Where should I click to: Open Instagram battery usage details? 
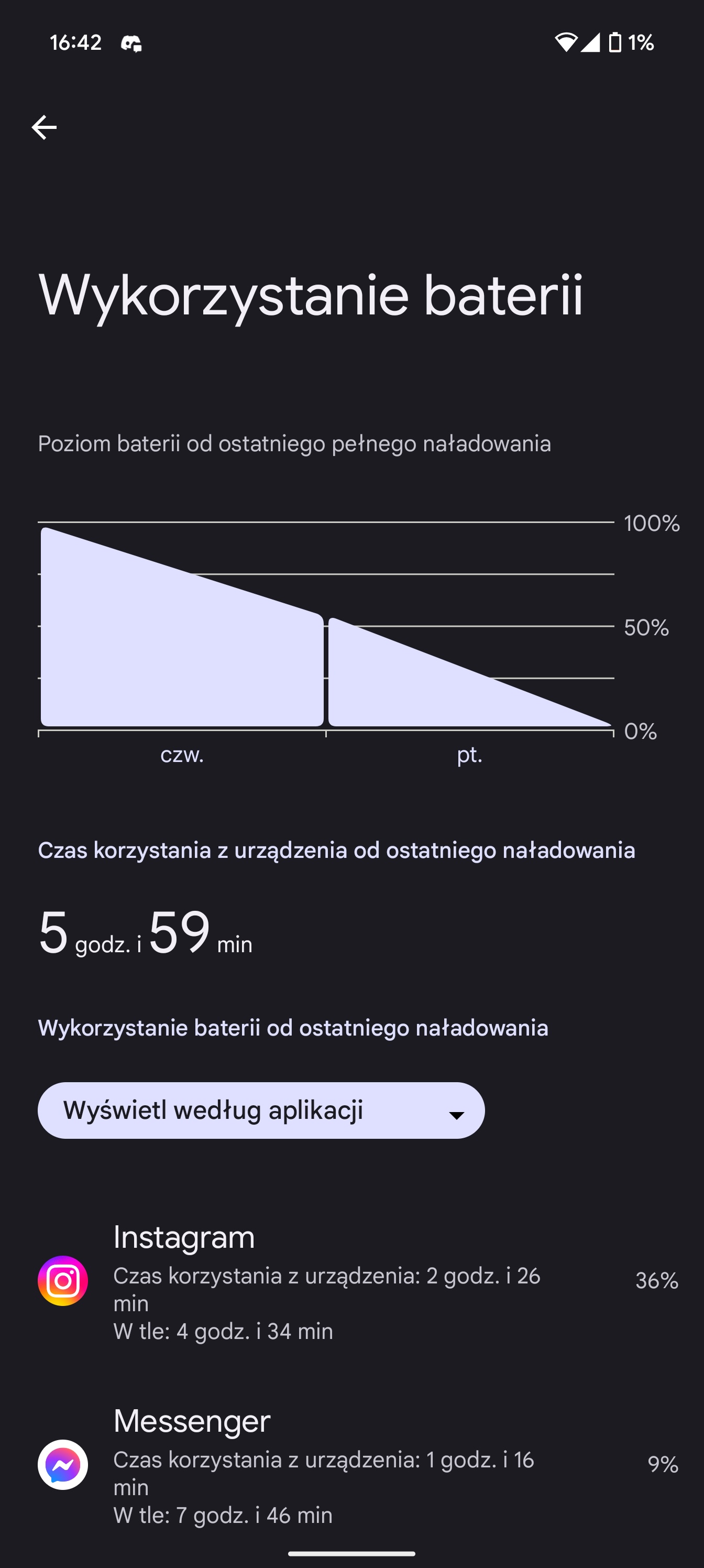point(351,1281)
